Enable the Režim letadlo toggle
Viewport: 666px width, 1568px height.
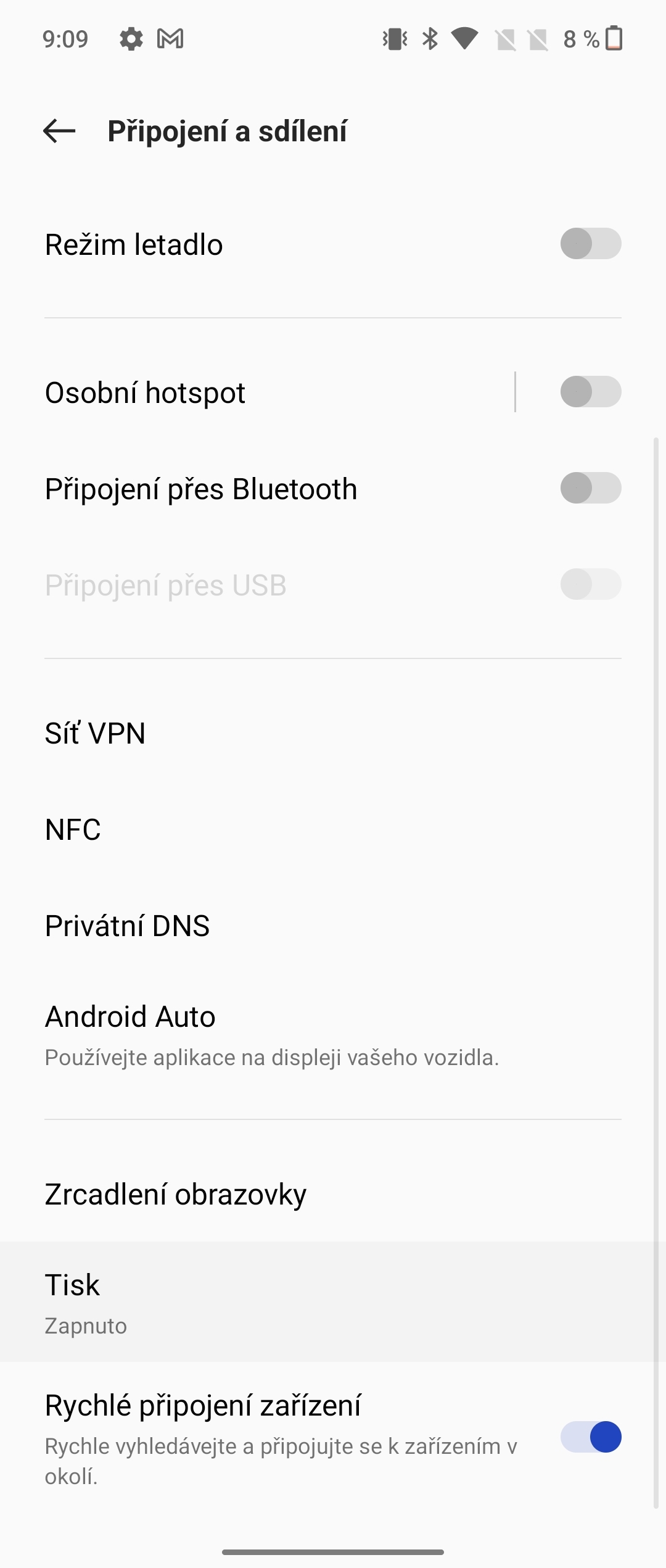pyautogui.click(x=590, y=244)
